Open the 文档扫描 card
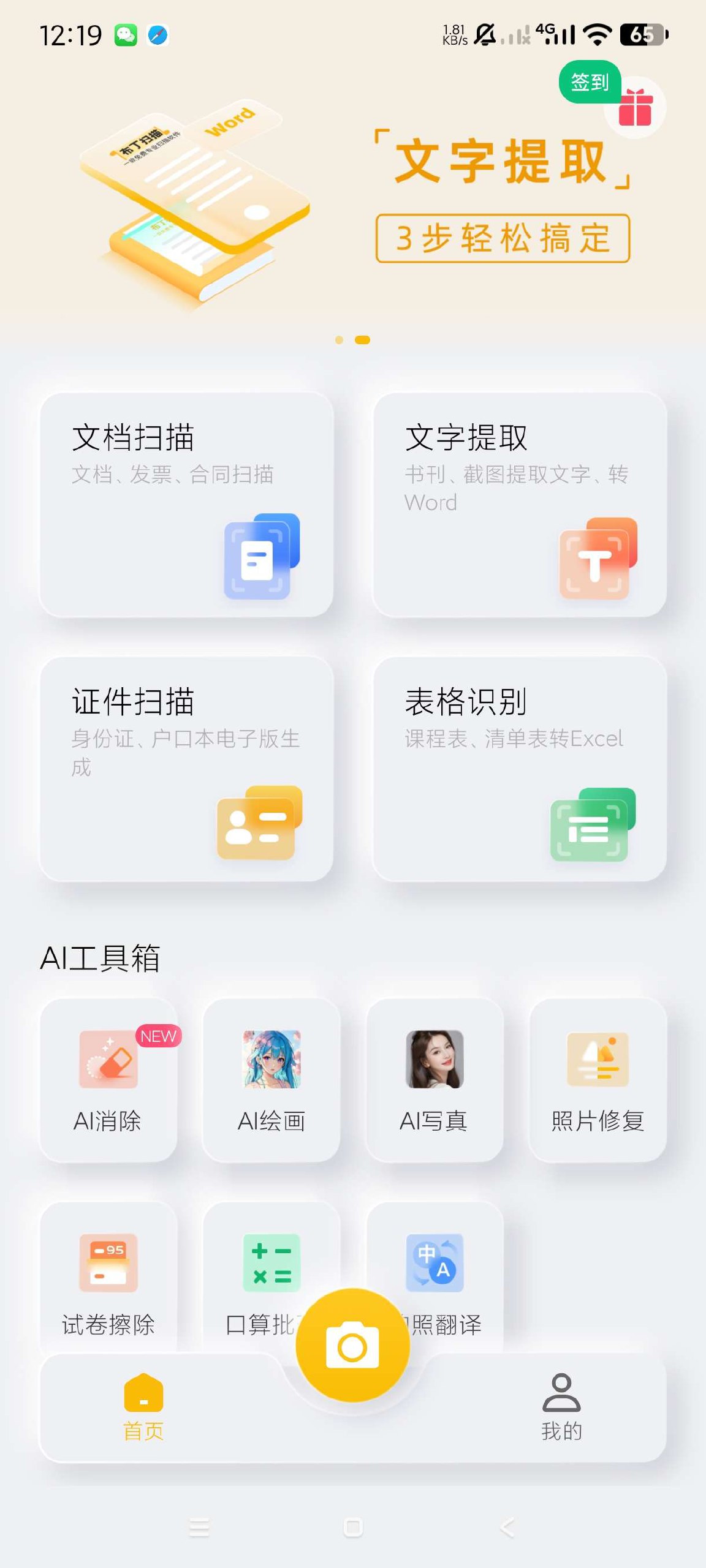The height and width of the screenshot is (1568, 706). click(x=186, y=505)
